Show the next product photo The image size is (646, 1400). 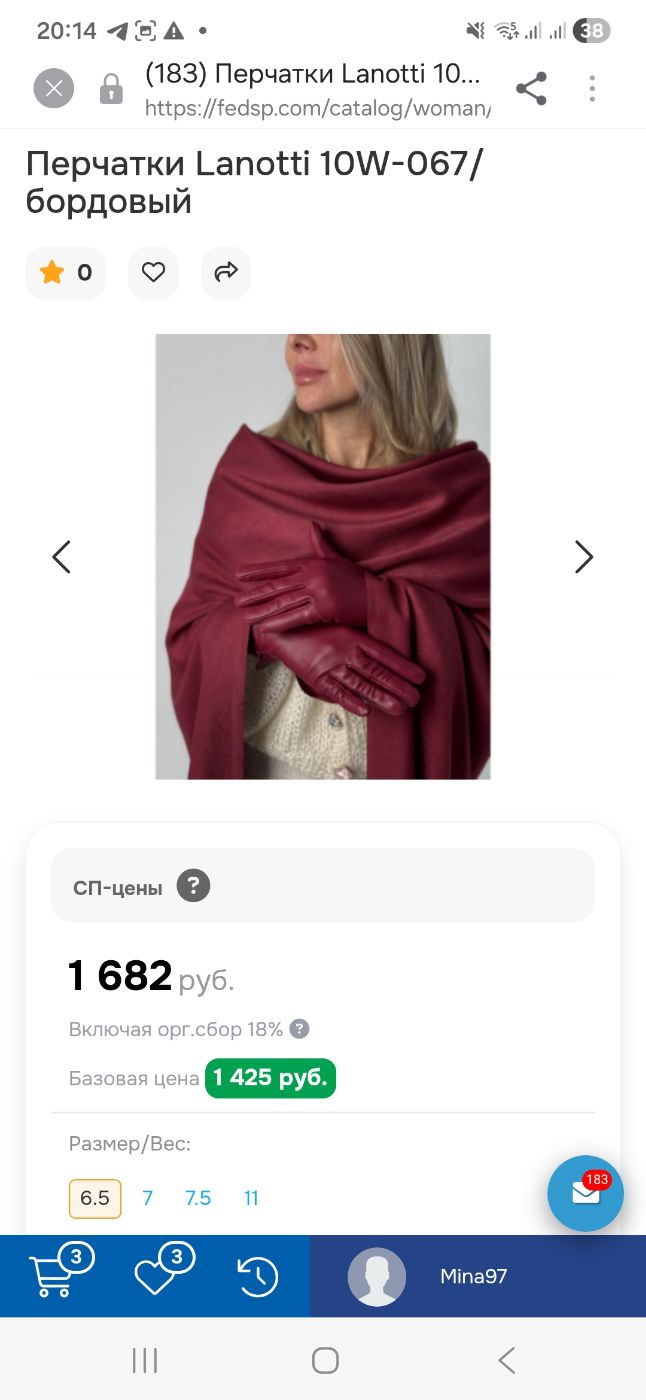pyautogui.click(x=584, y=557)
